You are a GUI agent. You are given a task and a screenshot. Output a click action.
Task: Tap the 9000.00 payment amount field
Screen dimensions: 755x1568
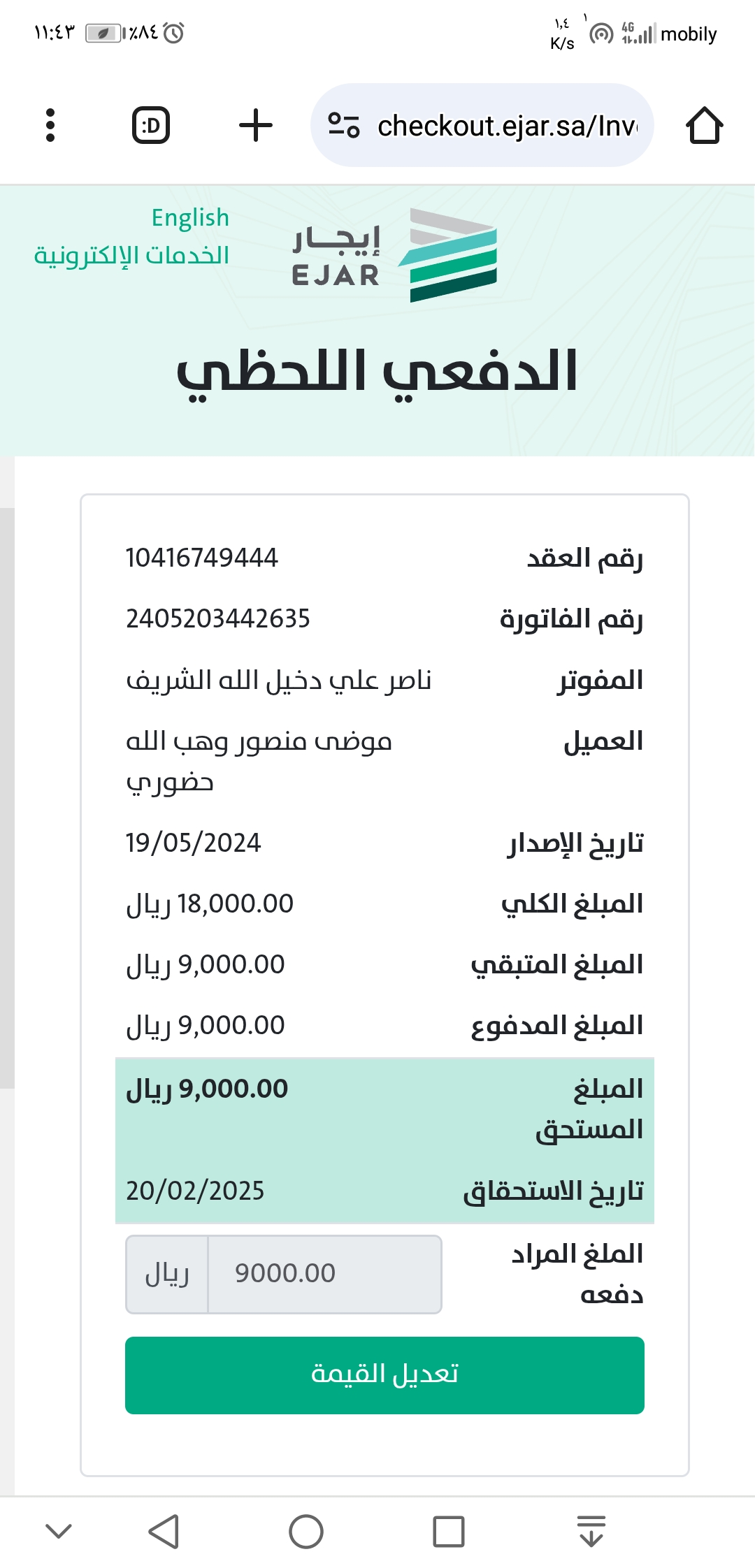[324, 1274]
